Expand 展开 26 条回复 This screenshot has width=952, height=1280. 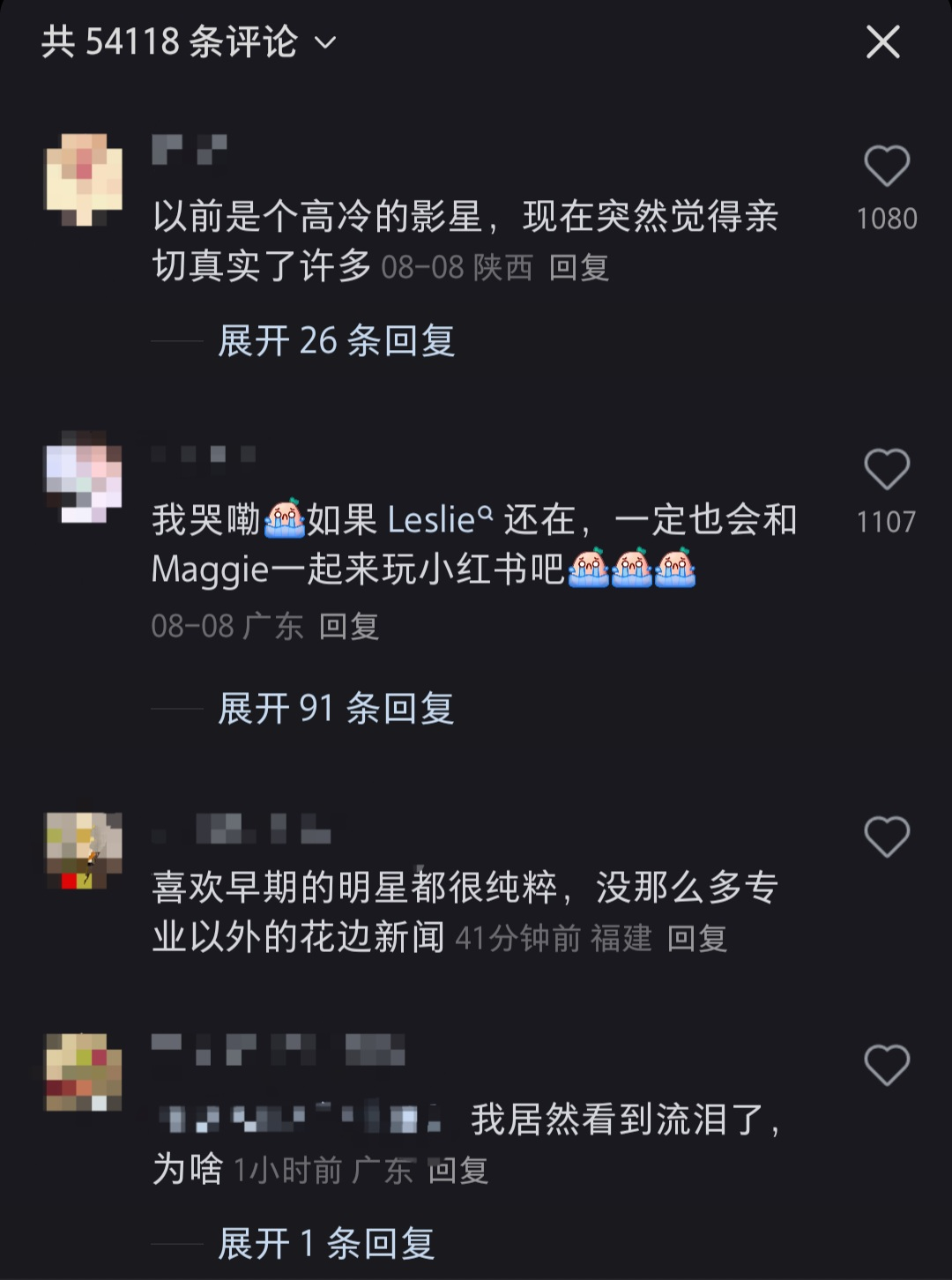(336, 341)
